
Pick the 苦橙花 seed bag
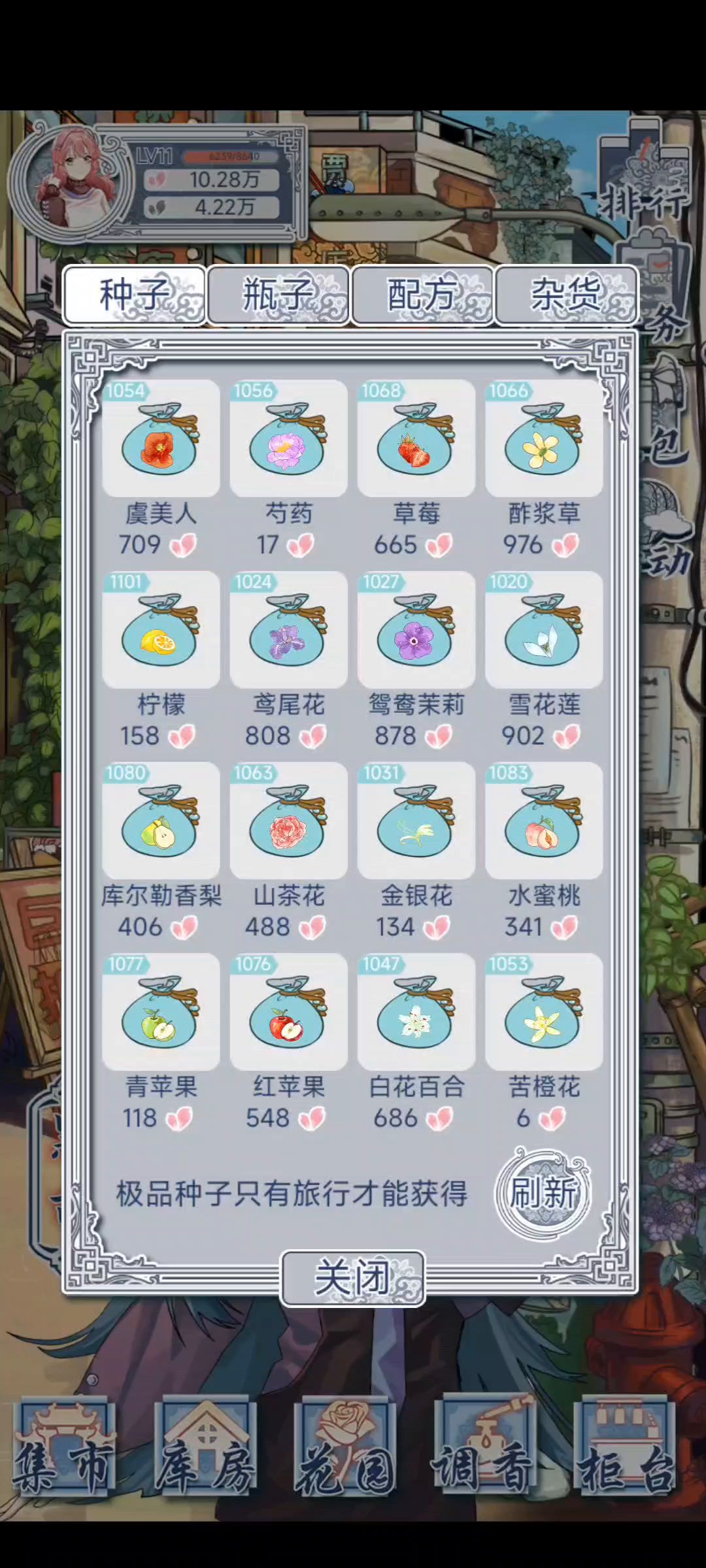pos(544,1012)
